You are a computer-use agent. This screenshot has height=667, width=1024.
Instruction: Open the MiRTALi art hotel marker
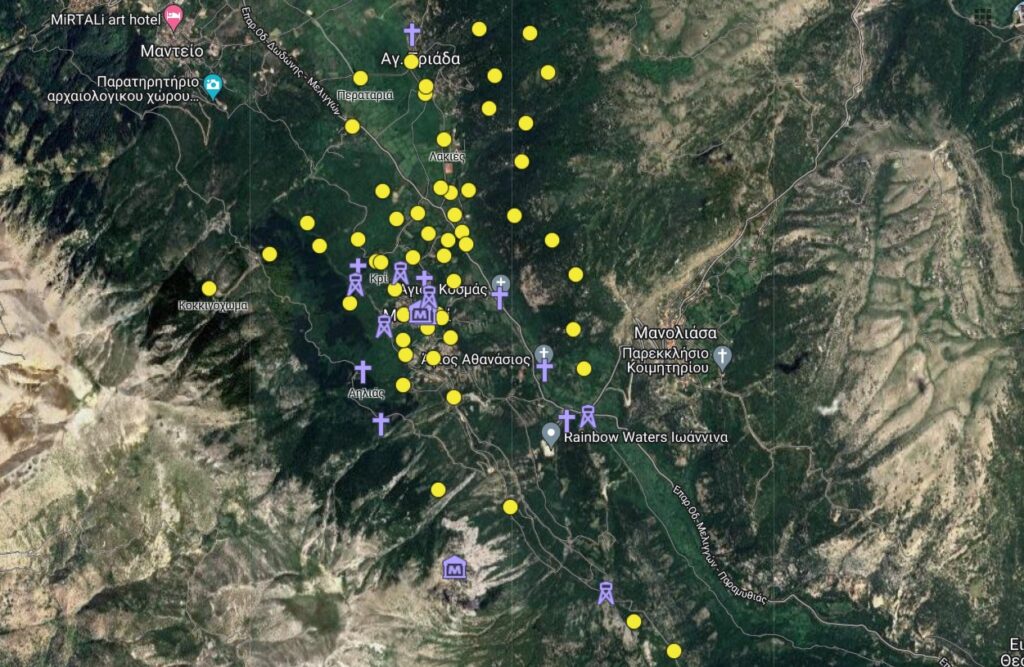[174, 16]
